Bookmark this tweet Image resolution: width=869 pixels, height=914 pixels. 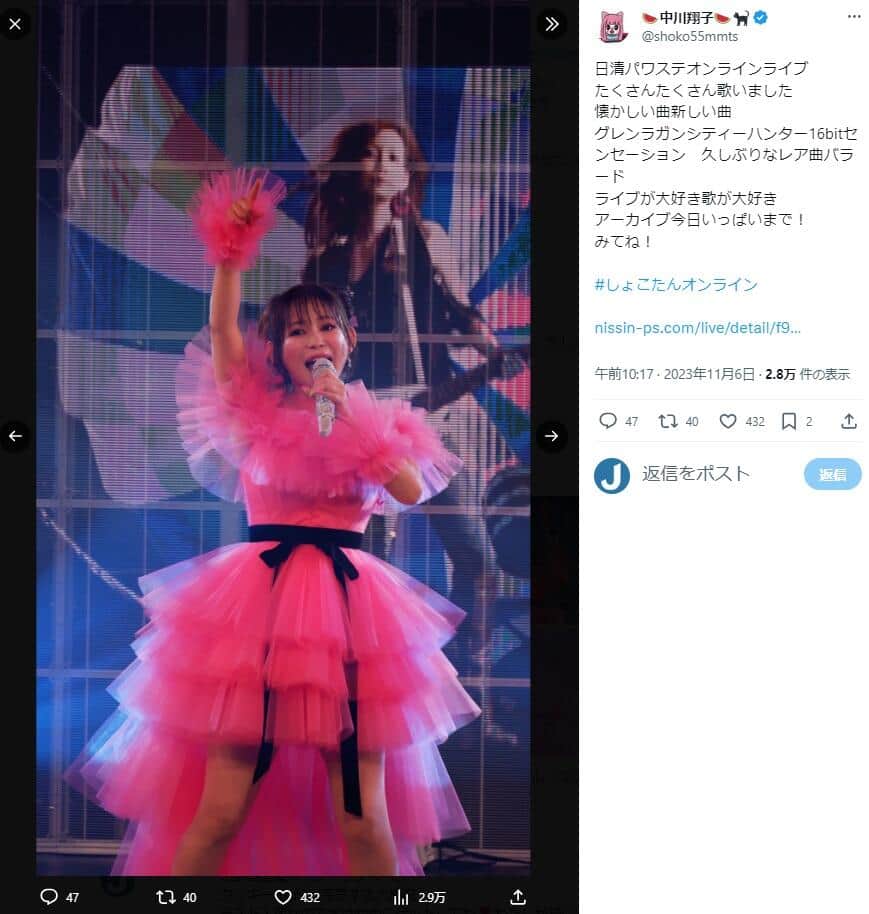(x=789, y=421)
